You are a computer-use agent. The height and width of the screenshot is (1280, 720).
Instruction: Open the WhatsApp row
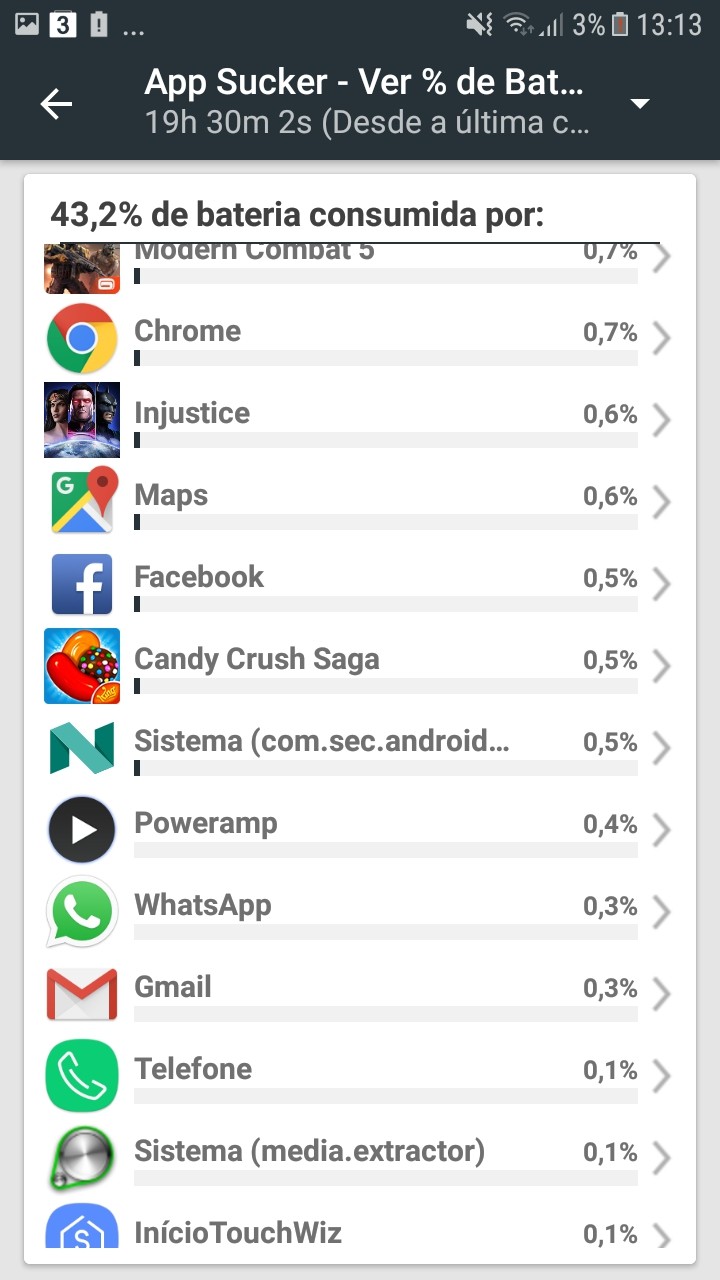pyautogui.click(x=360, y=913)
